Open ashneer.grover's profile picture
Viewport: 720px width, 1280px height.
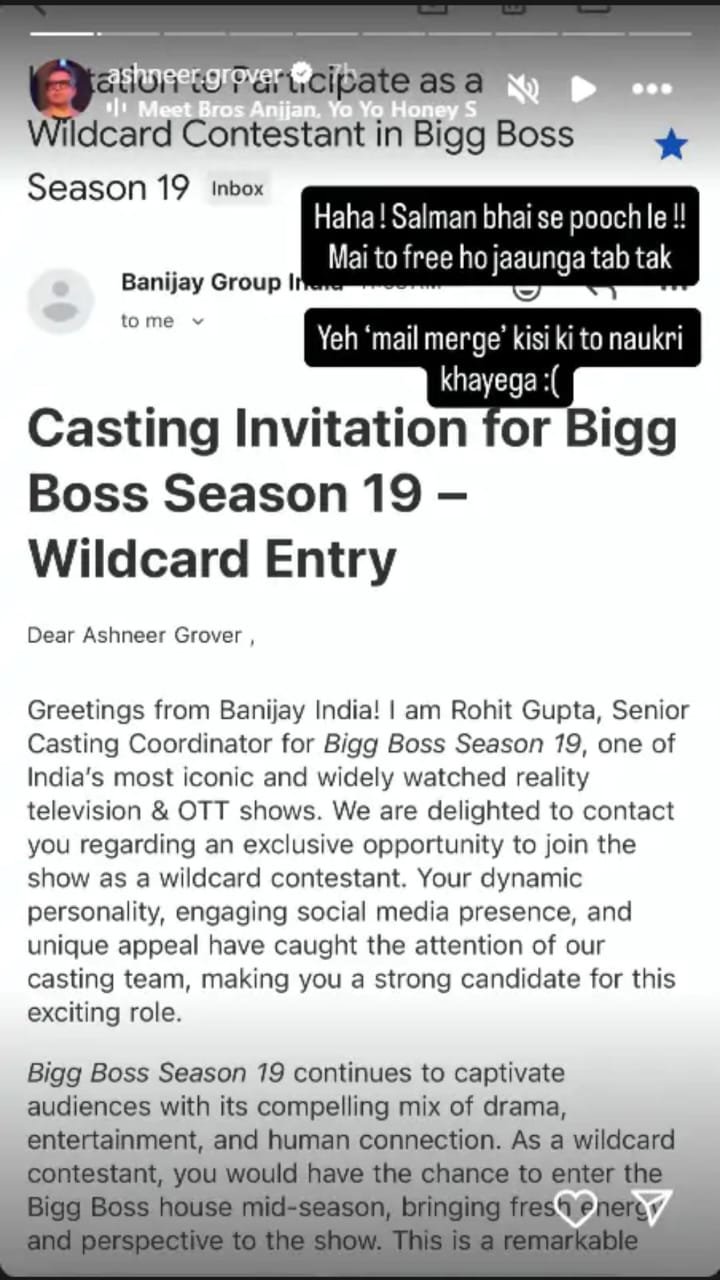point(62,89)
